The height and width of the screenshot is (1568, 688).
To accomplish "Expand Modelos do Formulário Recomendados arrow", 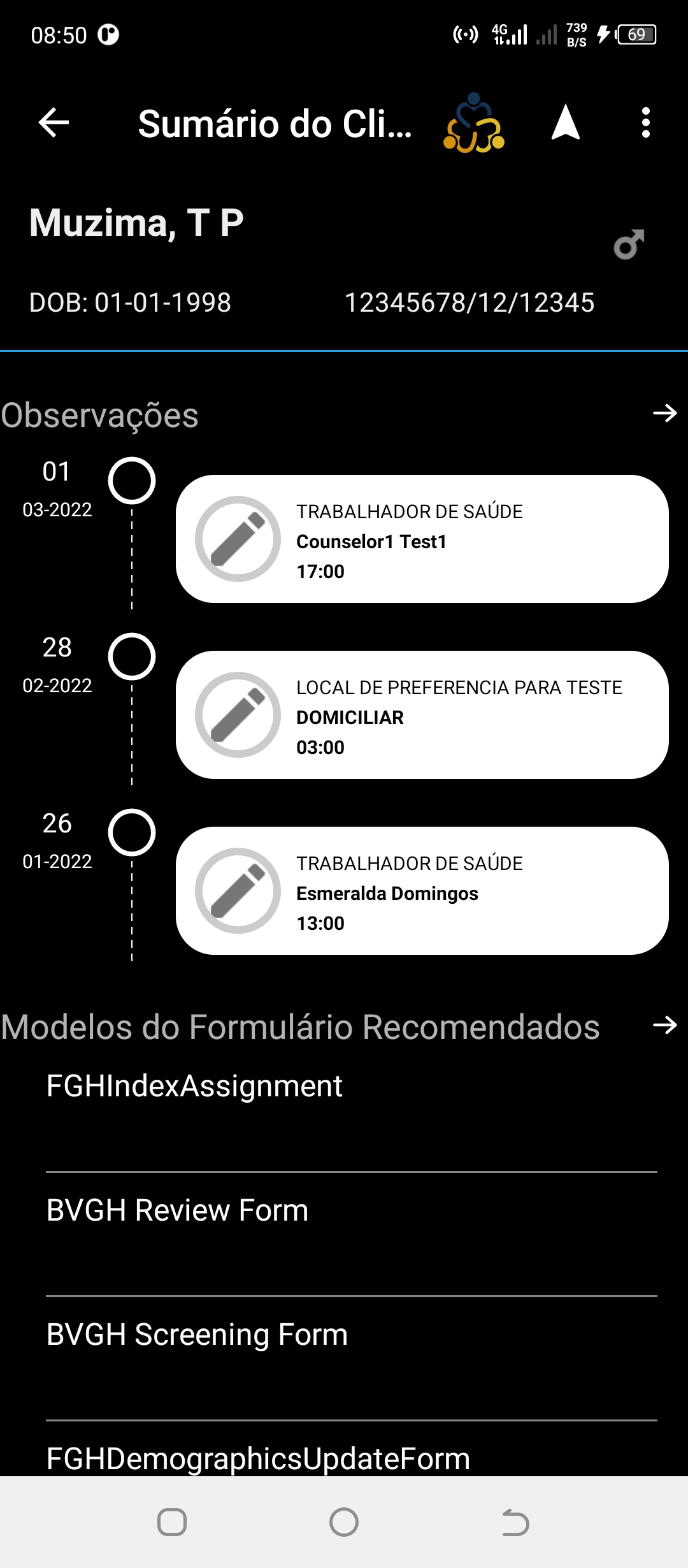I will [x=665, y=1025].
